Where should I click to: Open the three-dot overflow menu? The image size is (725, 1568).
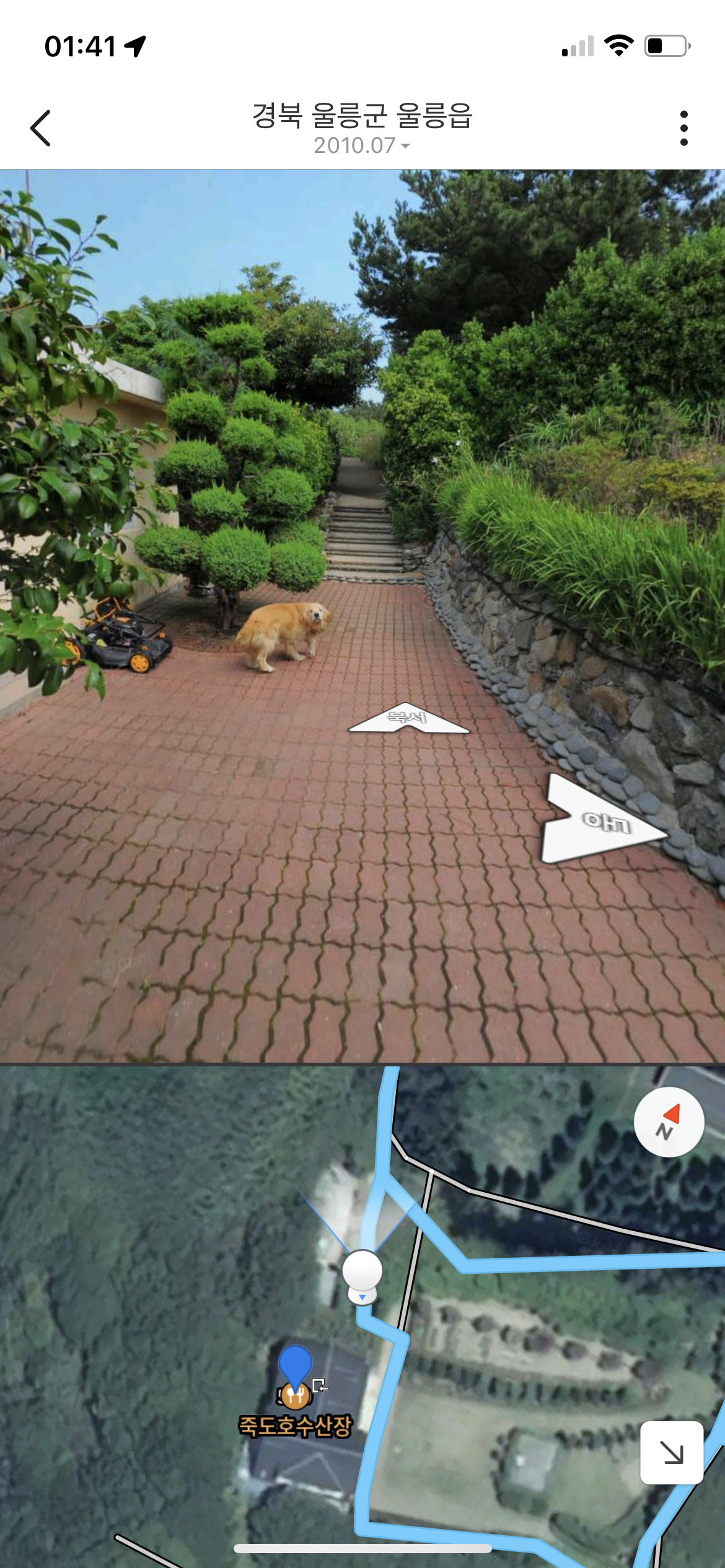683,128
